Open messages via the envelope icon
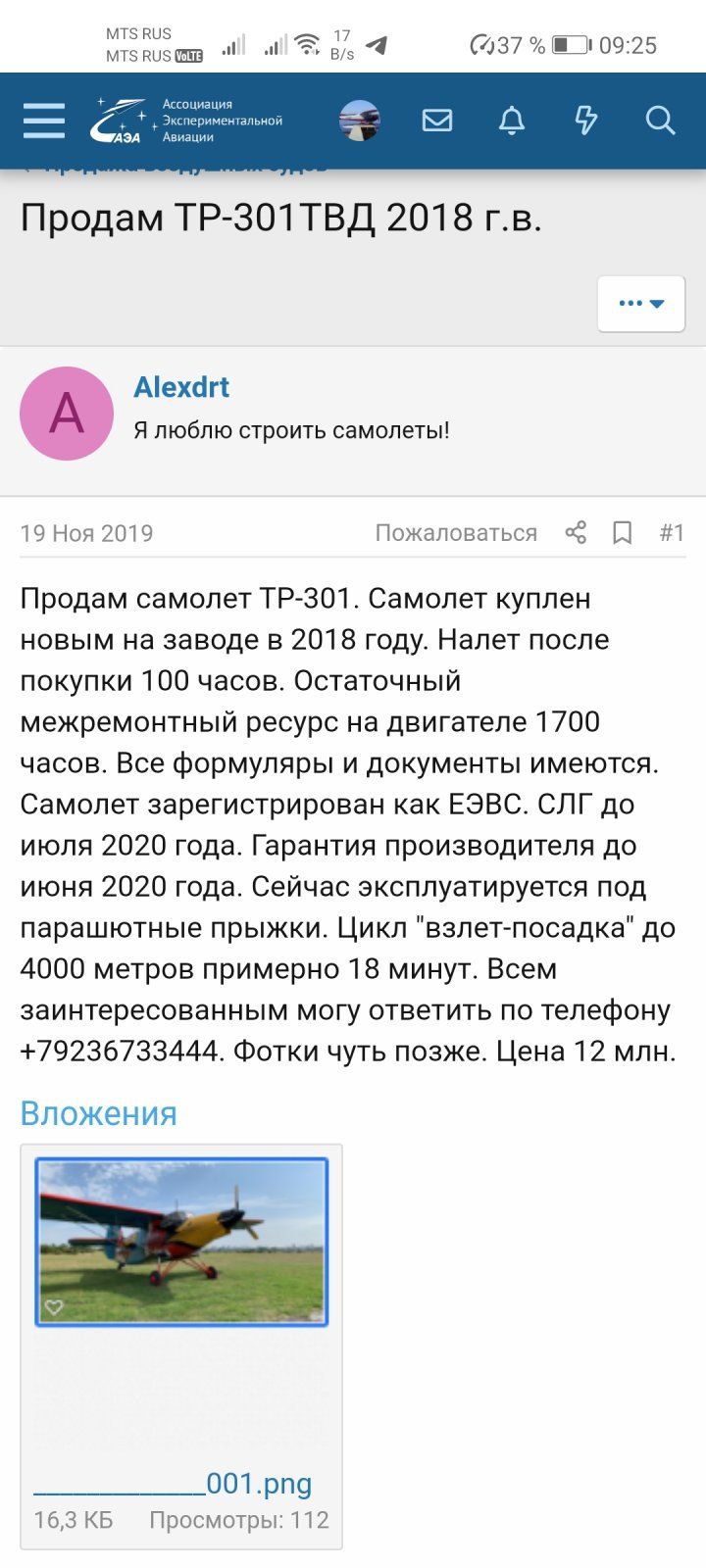Screen dimensions: 706x1568 click(x=437, y=120)
